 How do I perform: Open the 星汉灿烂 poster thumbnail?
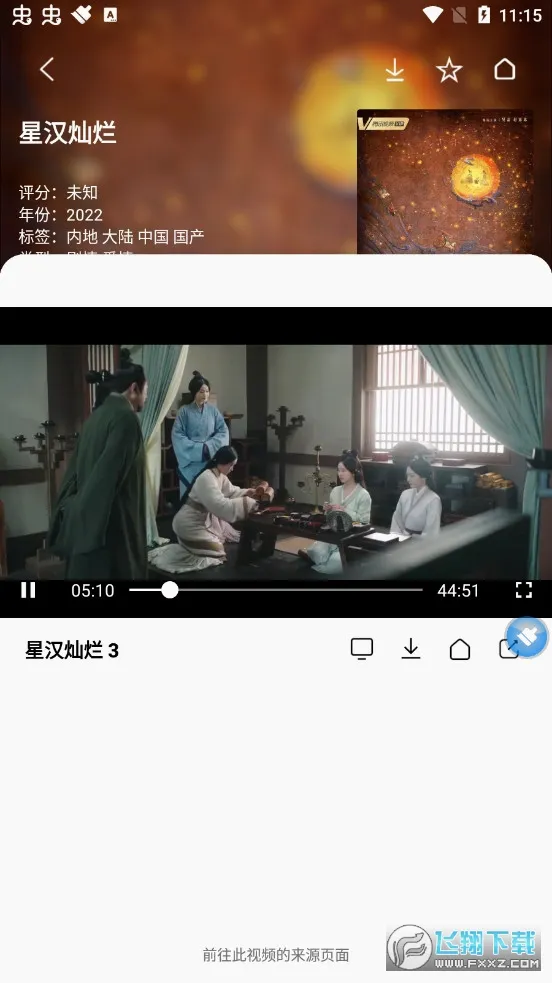445,182
